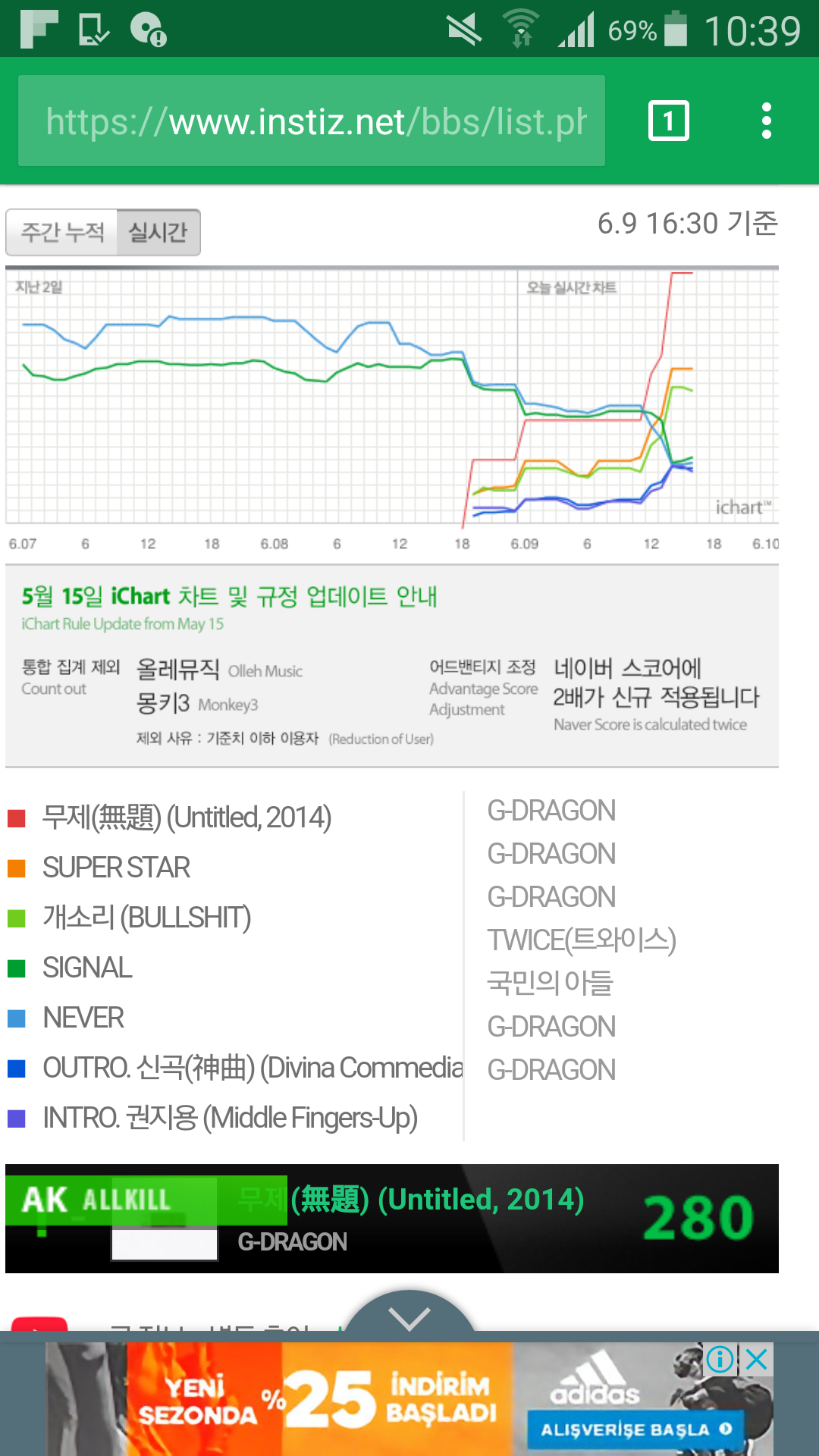This screenshot has height=1456, width=819.
Task: Open the OUTRO. 신곡 (Divina Commedia) entry
Action: pyautogui.click(x=252, y=1068)
